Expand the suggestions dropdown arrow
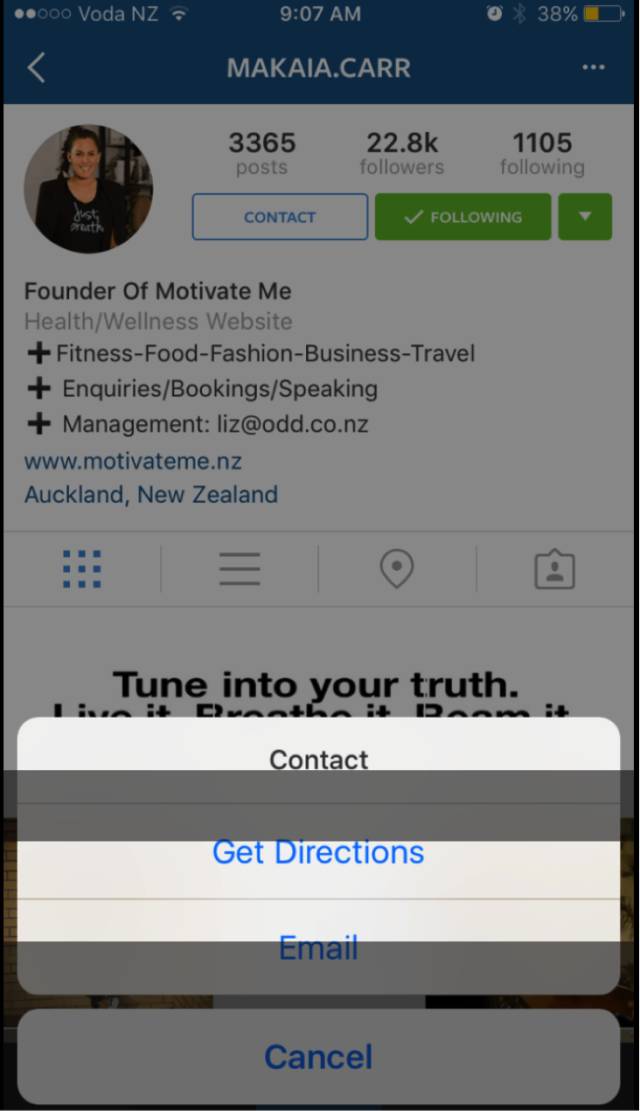Image resolution: width=640 pixels, height=1111 pixels. click(585, 217)
